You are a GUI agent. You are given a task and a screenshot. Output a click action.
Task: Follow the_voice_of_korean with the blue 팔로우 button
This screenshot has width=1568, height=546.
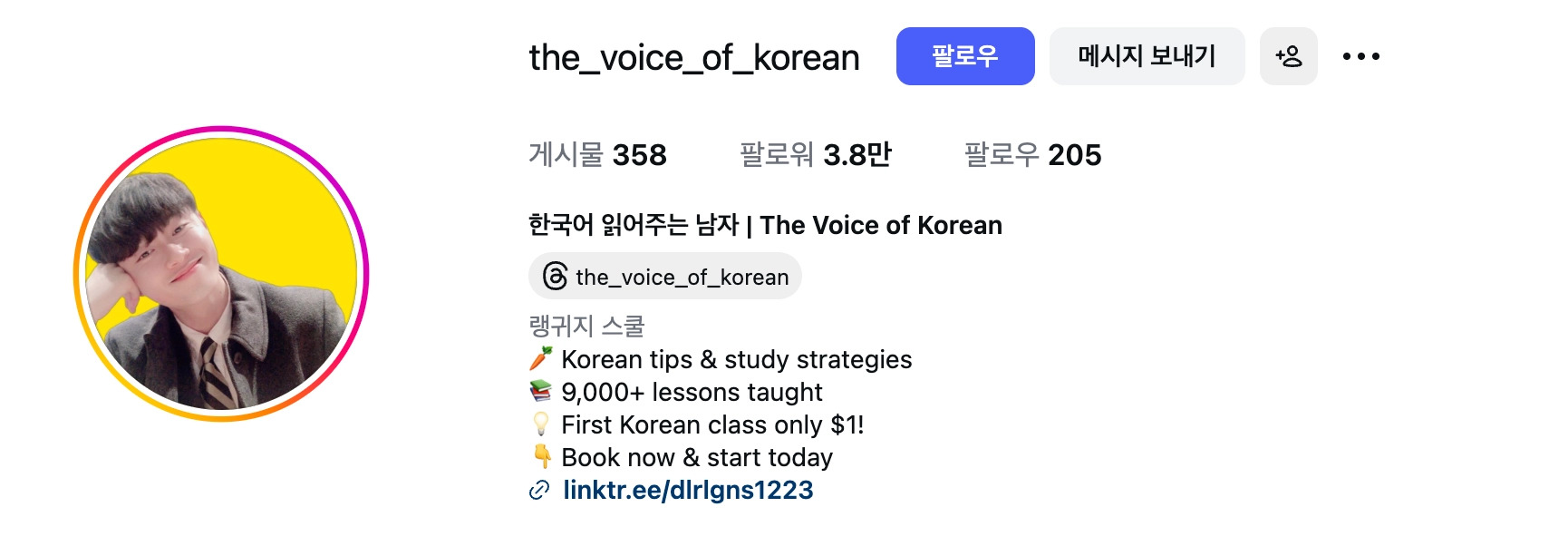(x=964, y=56)
